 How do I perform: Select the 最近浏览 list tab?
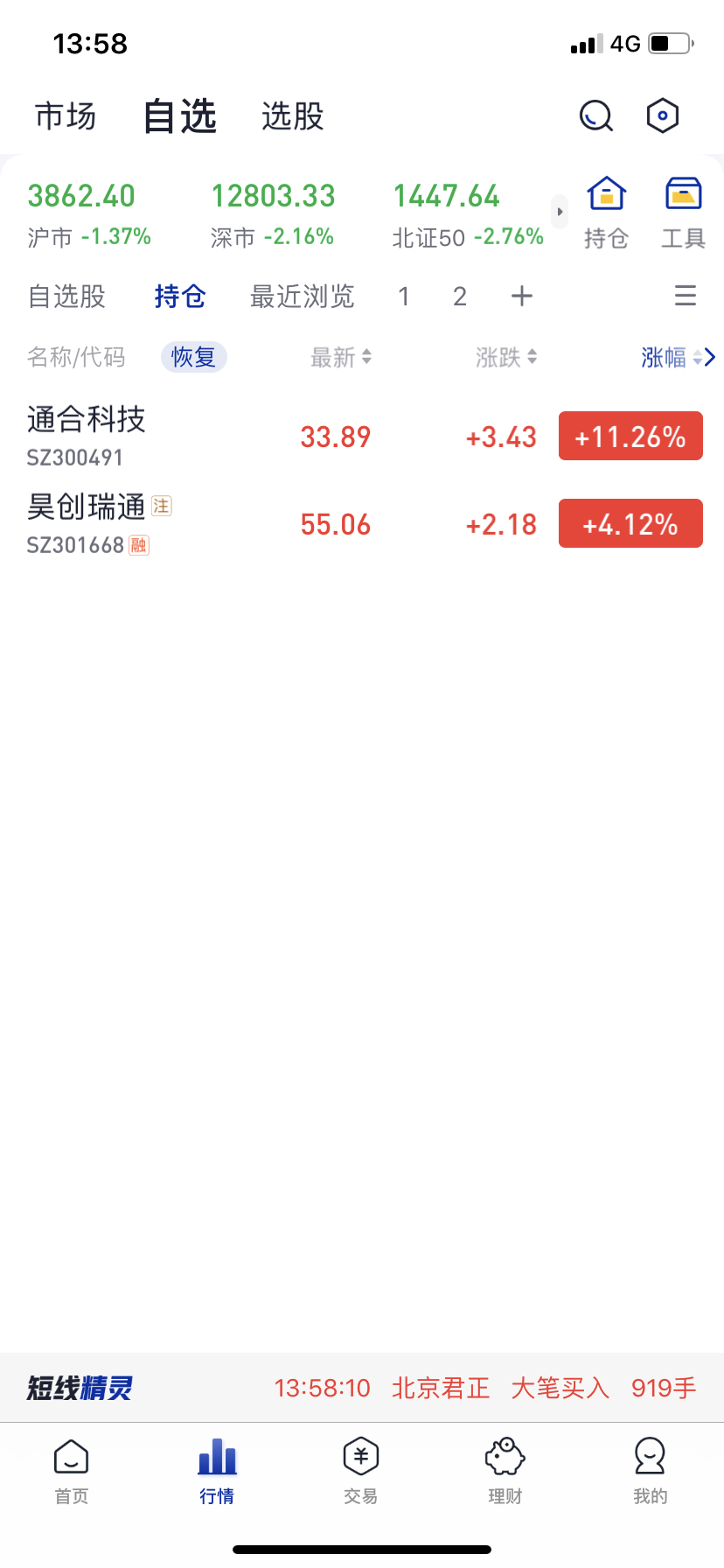pos(302,297)
